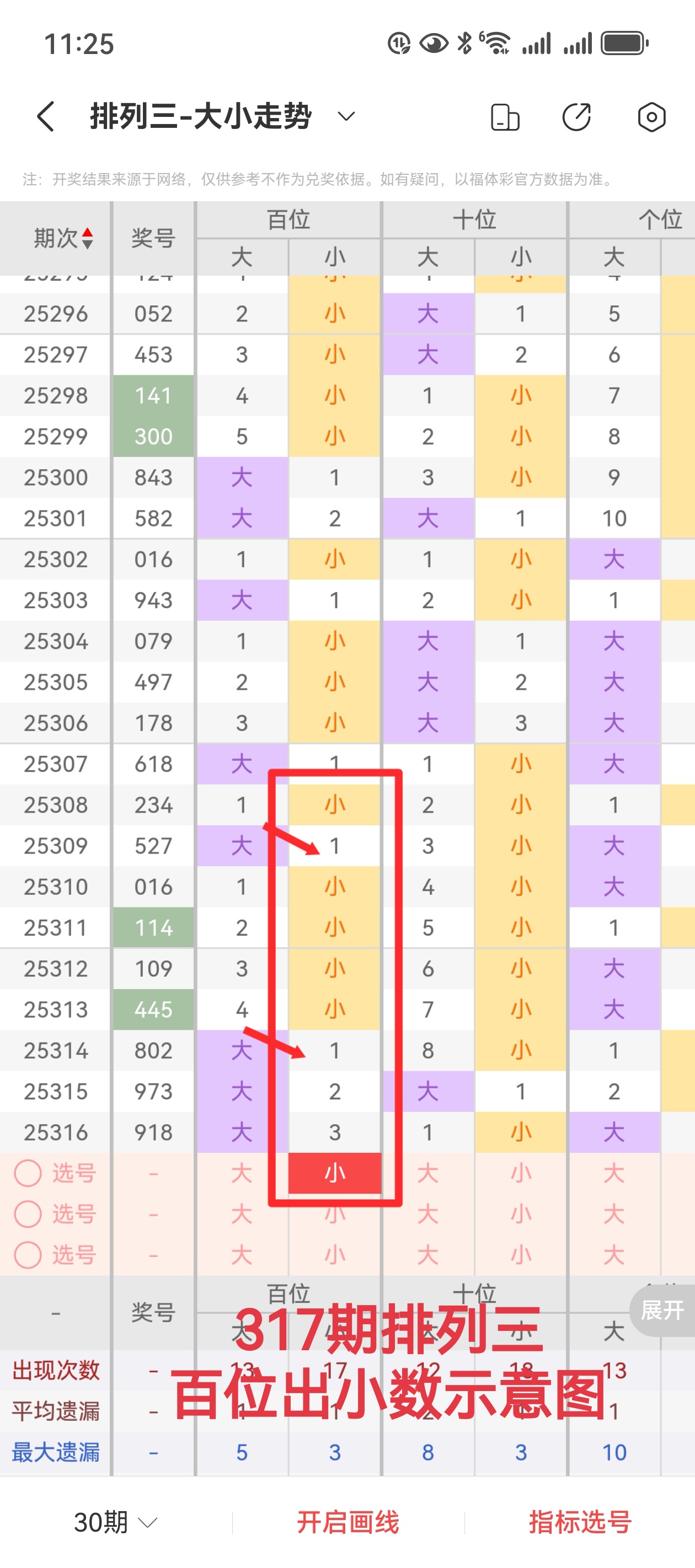Turn on line drawing with 开启画线
The image size is (695, 1568).
348,1522
